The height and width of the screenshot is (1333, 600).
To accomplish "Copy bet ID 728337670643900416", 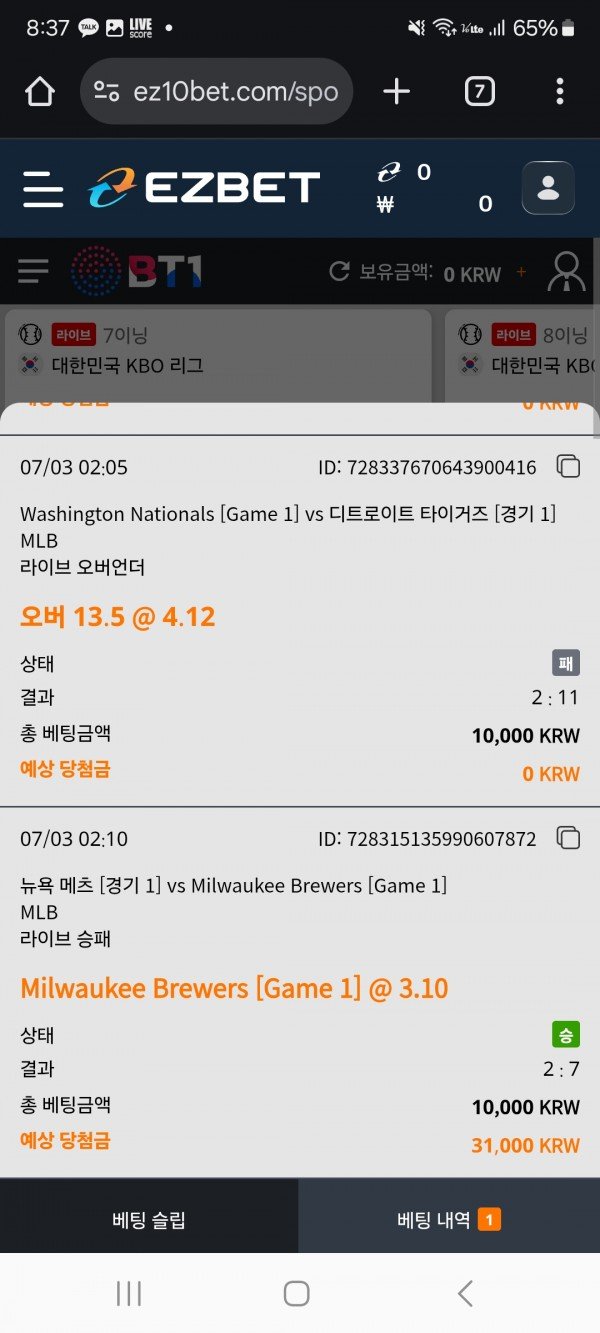I will [x=568, y=467].
